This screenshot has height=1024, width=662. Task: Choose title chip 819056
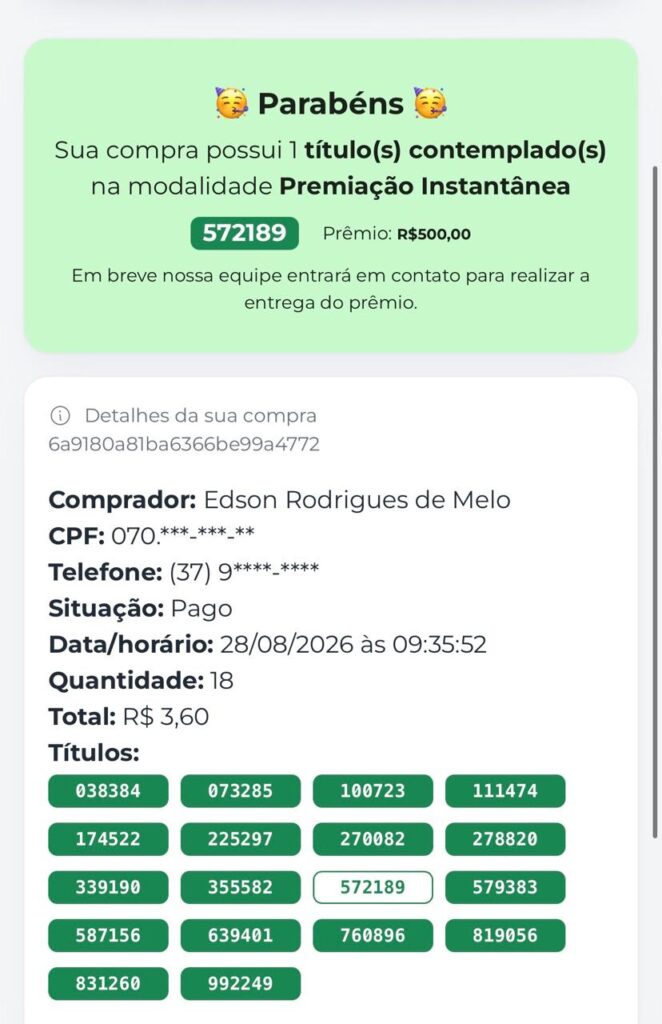(x=505, y=935)
